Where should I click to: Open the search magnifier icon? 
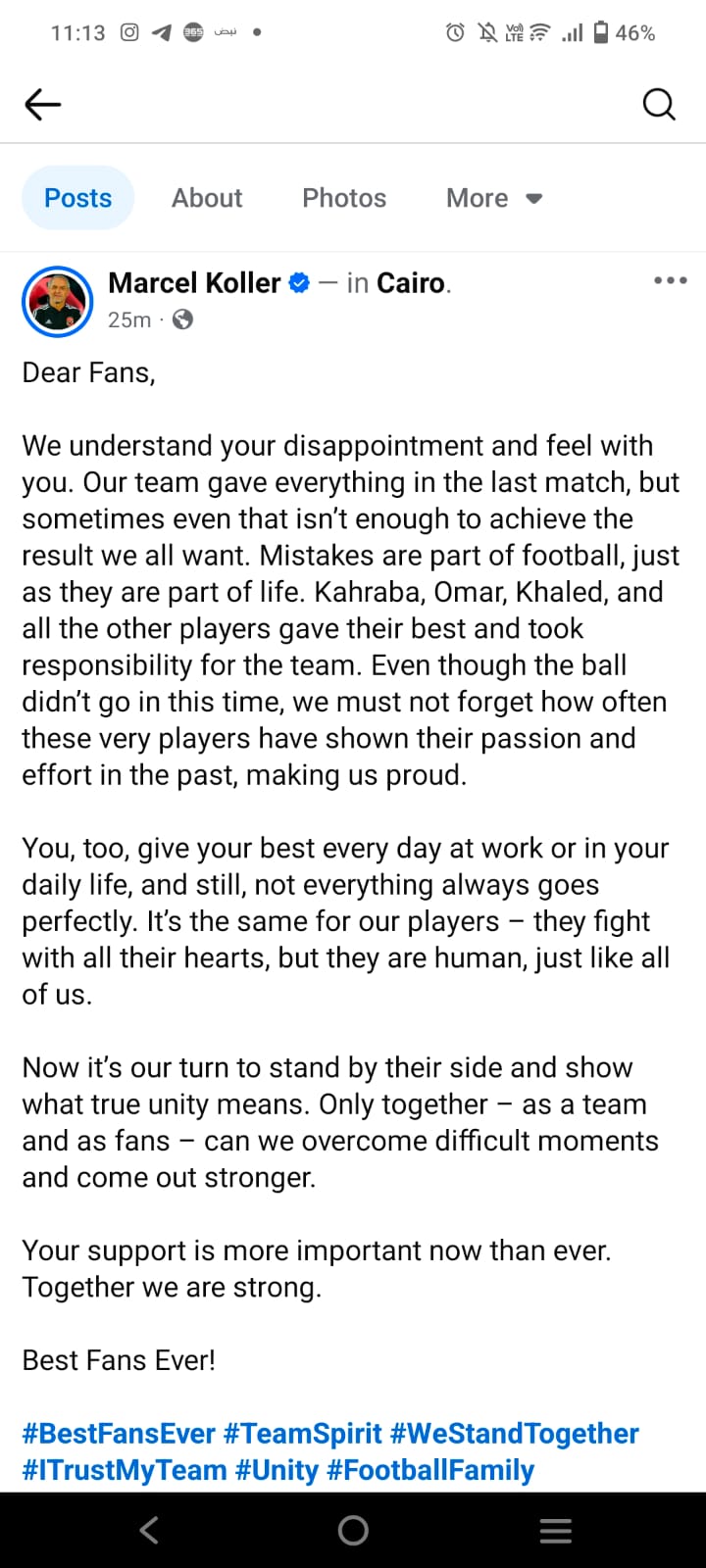coord(659,104)
